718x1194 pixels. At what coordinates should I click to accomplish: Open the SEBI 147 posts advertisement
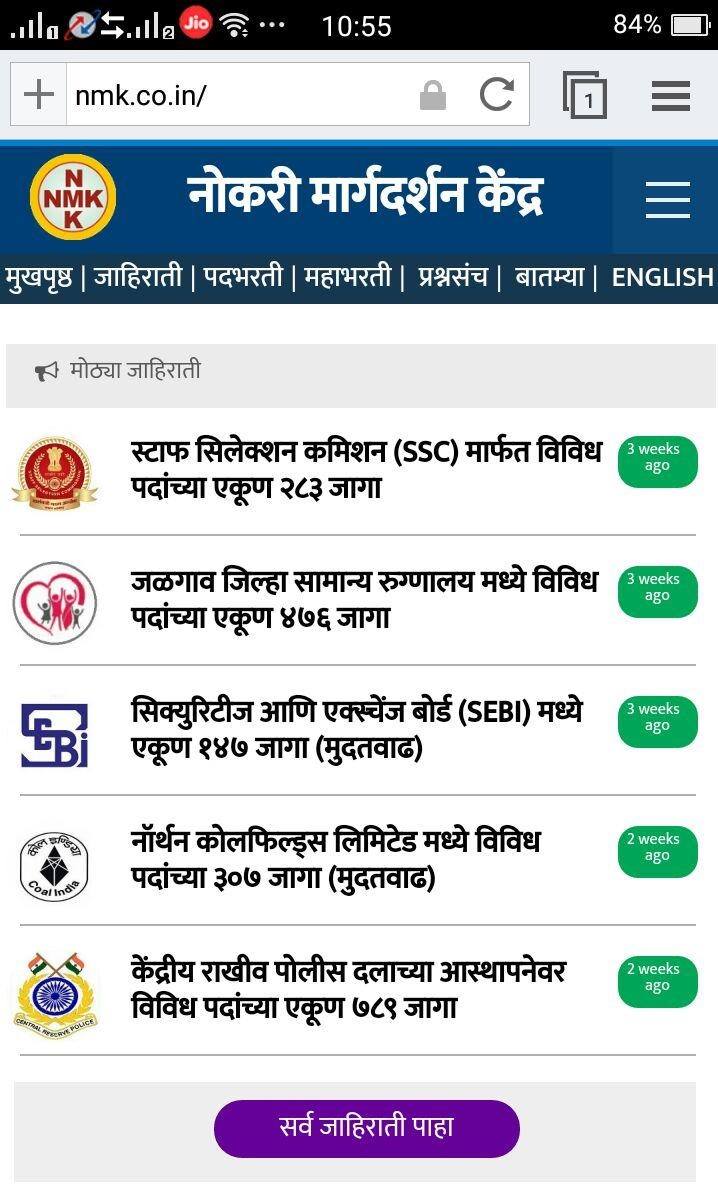(356, 729)
